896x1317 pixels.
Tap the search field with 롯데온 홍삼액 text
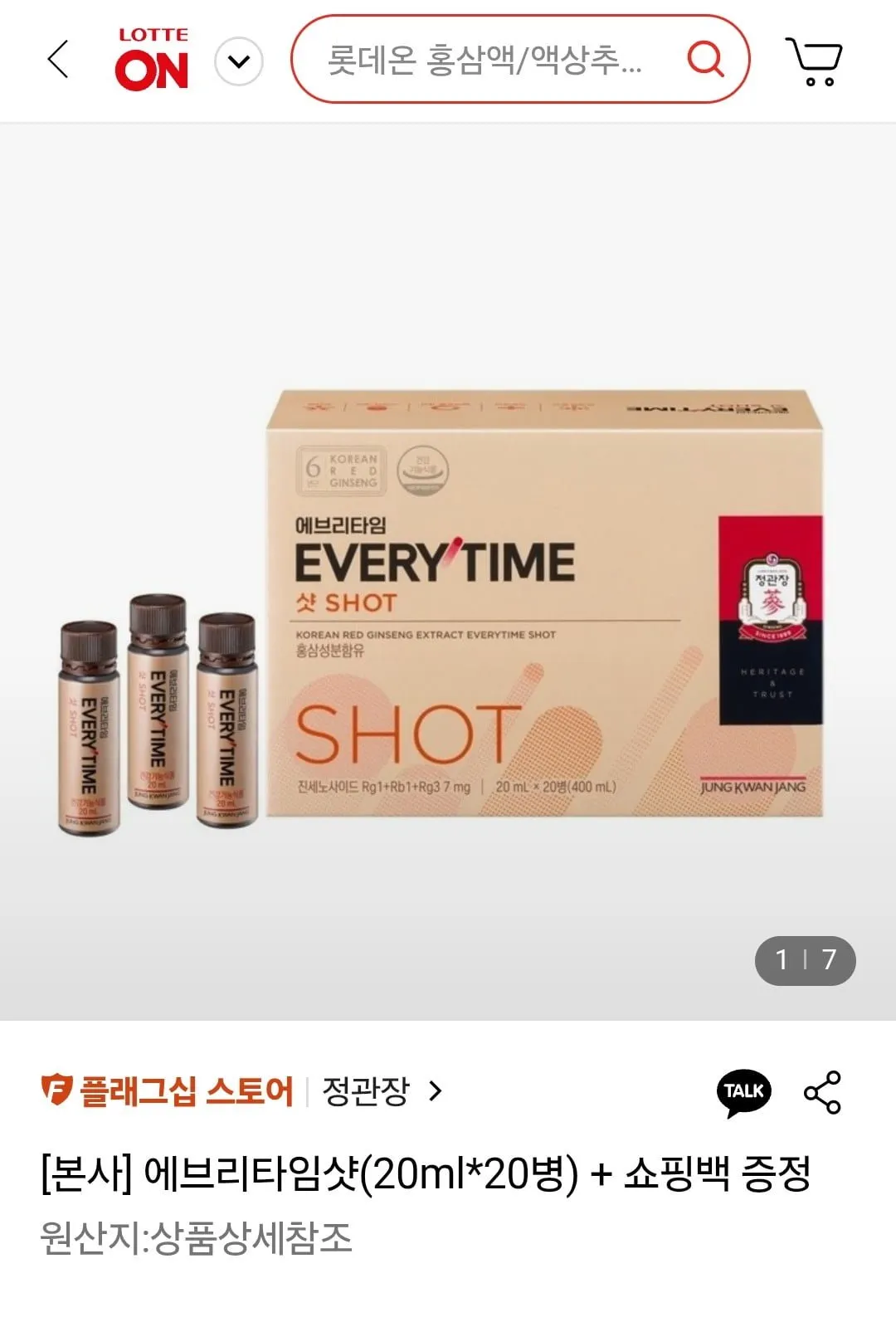(485, 60)
